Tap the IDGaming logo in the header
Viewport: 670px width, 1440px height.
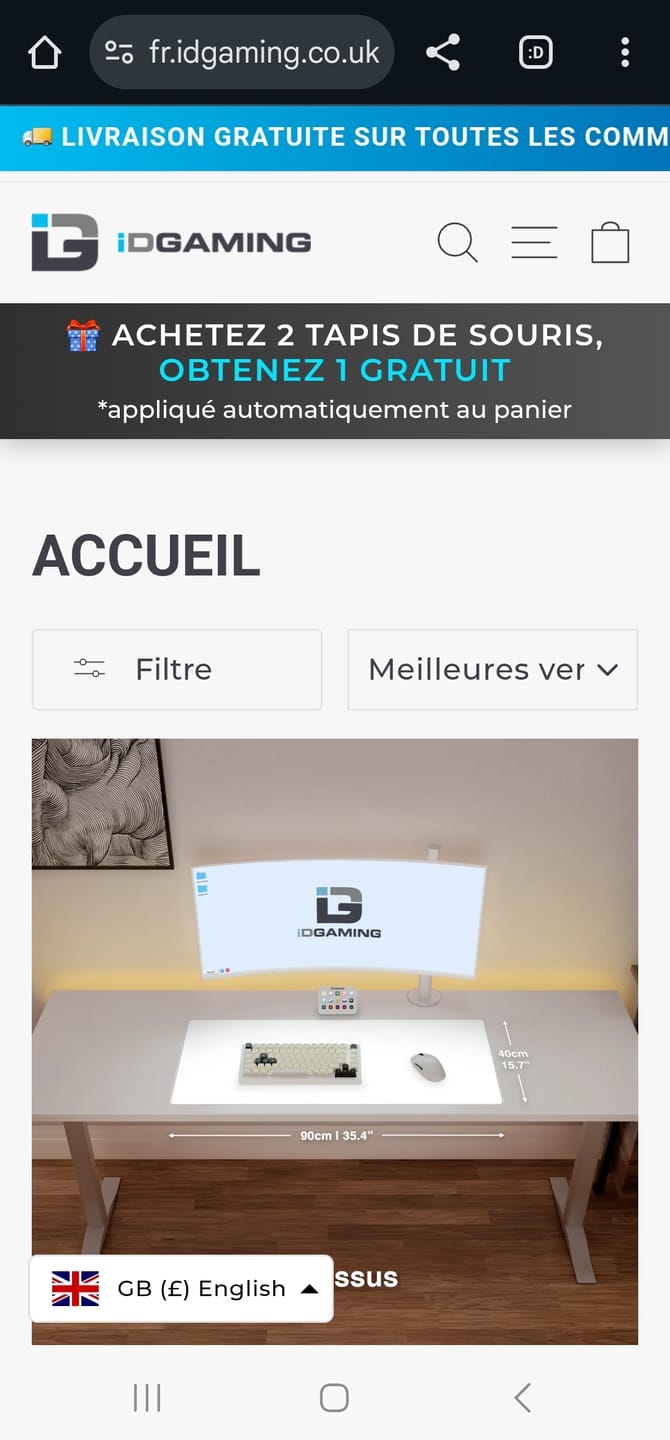tap(171, 242)
